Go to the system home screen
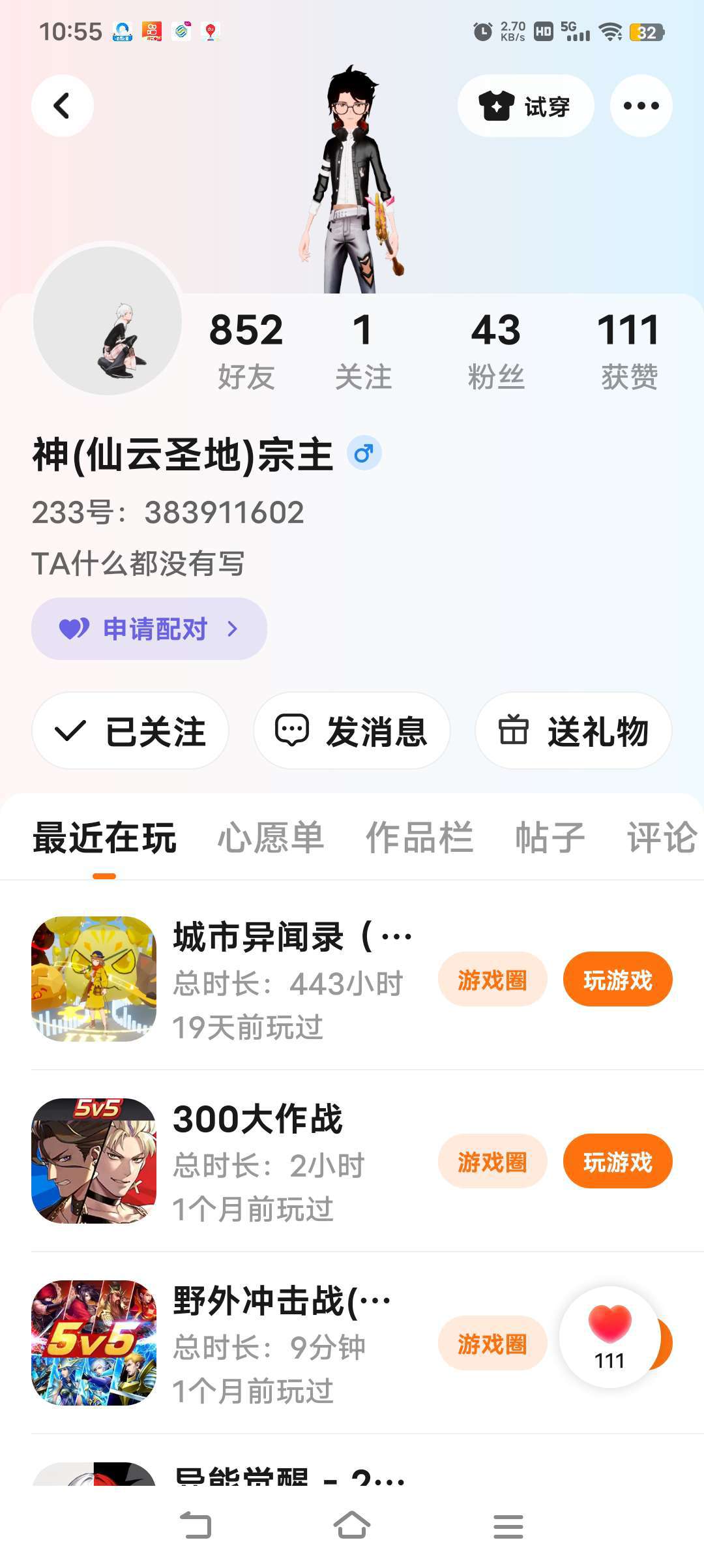Screen dimensions: 704x1568 coord(352,1526)
